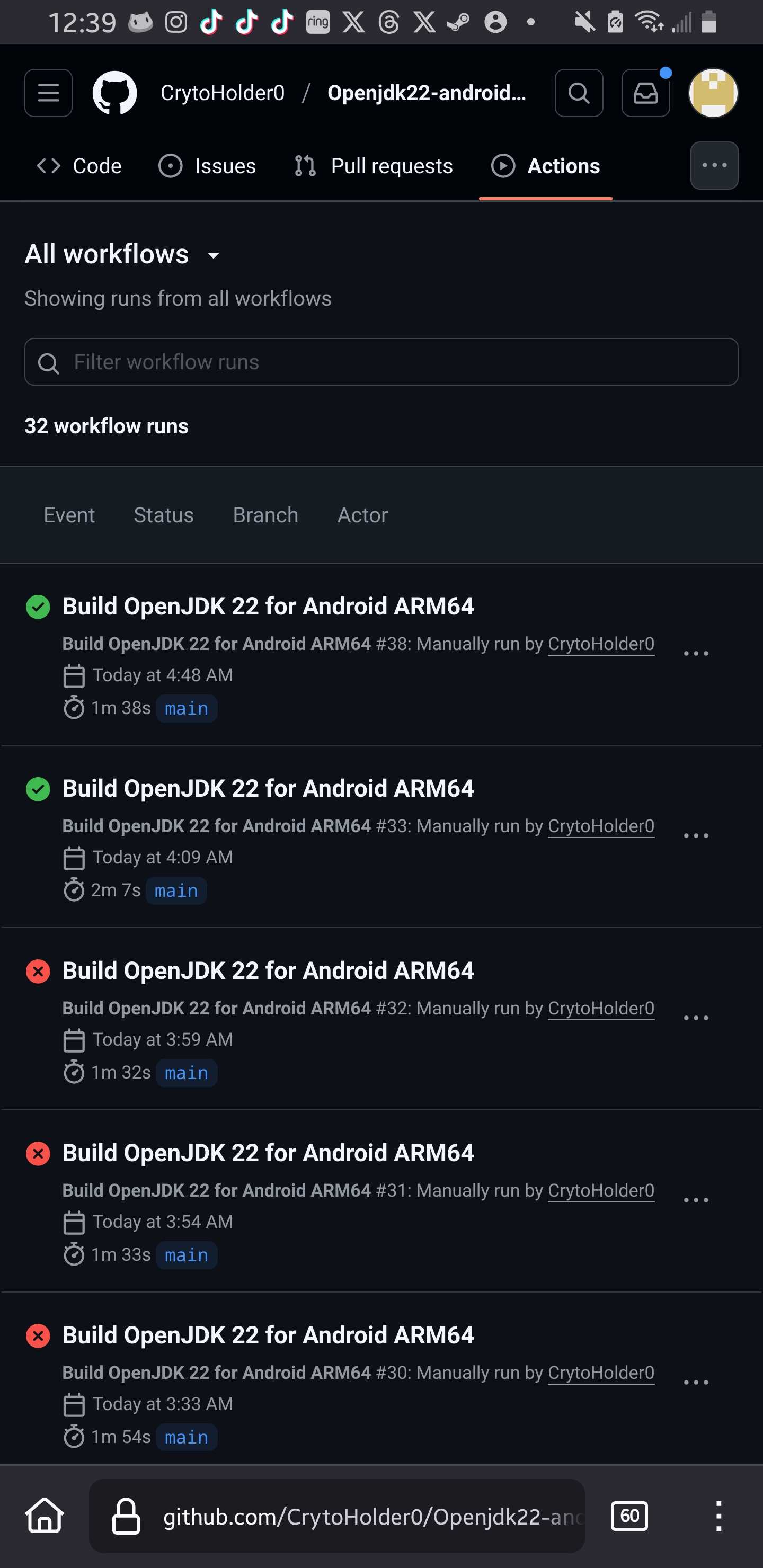Open the user avatar menu

coord(713,93)
